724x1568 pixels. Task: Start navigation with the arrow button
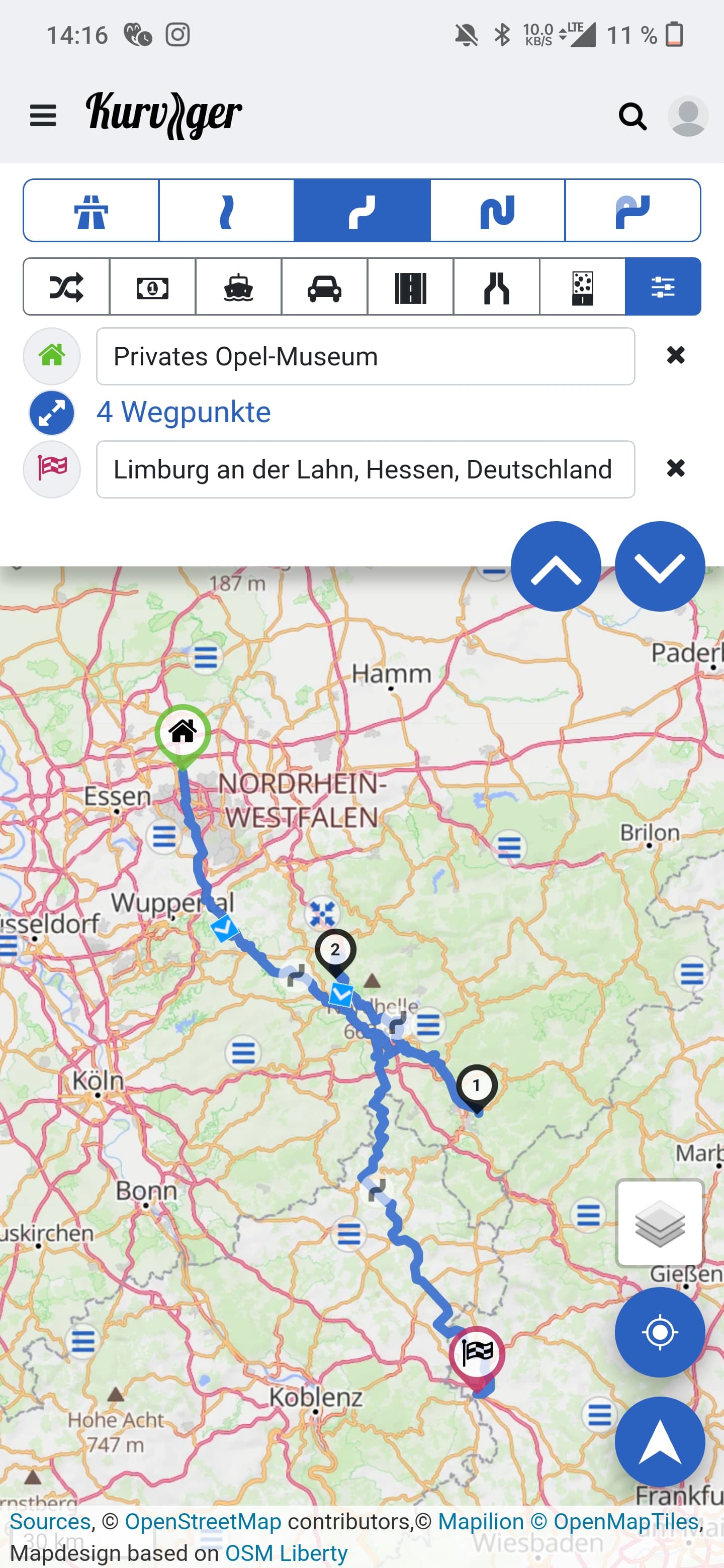point(660,1441)
